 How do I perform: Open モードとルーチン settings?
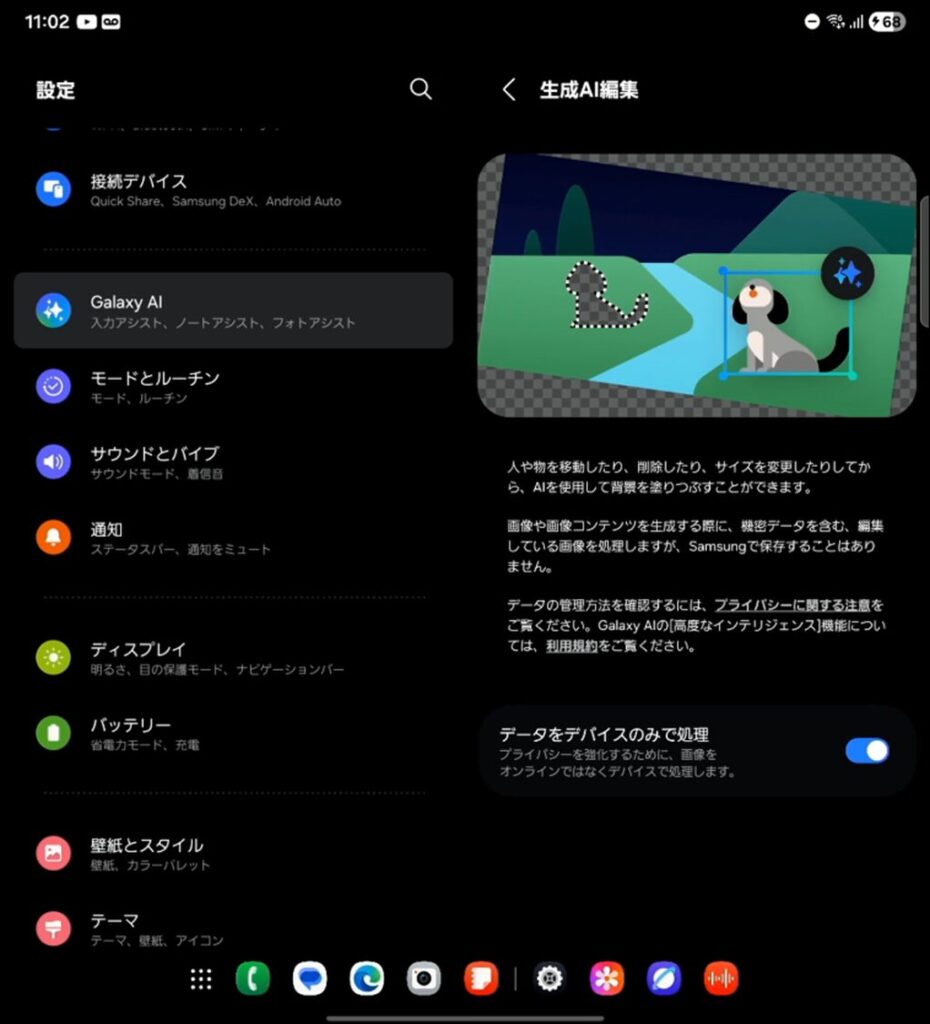(x=232, y=387)
